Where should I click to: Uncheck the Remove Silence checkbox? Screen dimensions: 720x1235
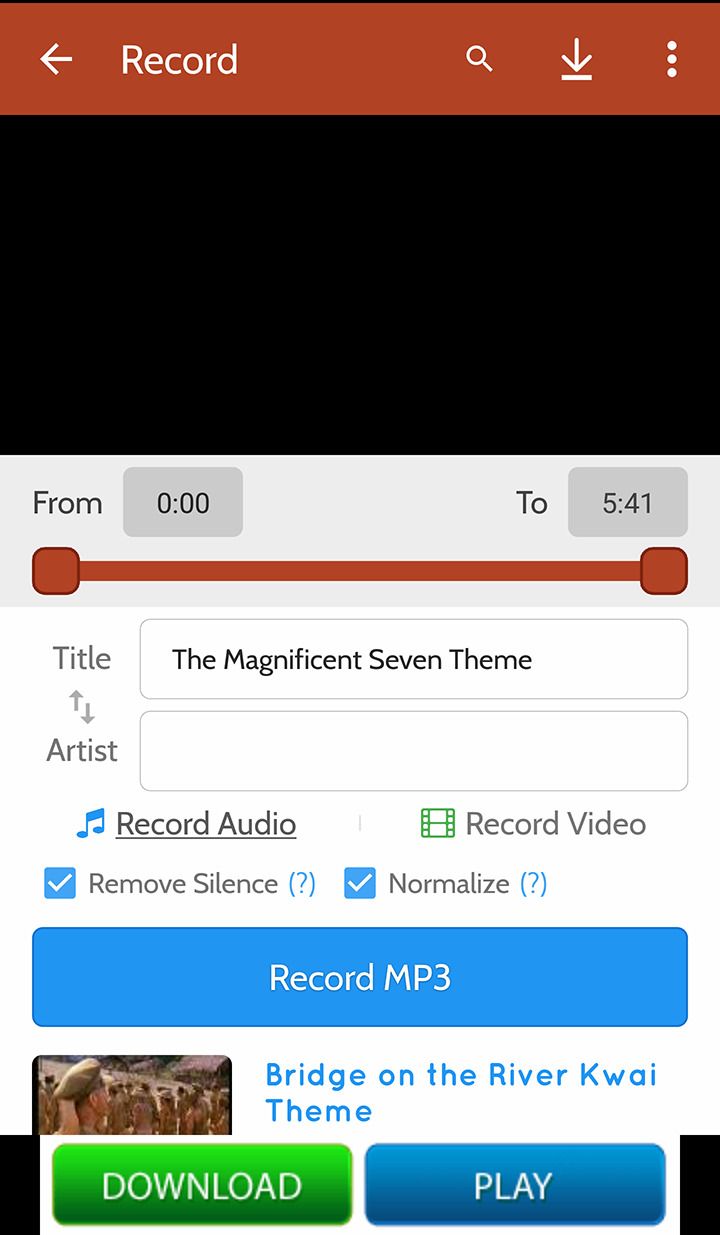[60, 884]
